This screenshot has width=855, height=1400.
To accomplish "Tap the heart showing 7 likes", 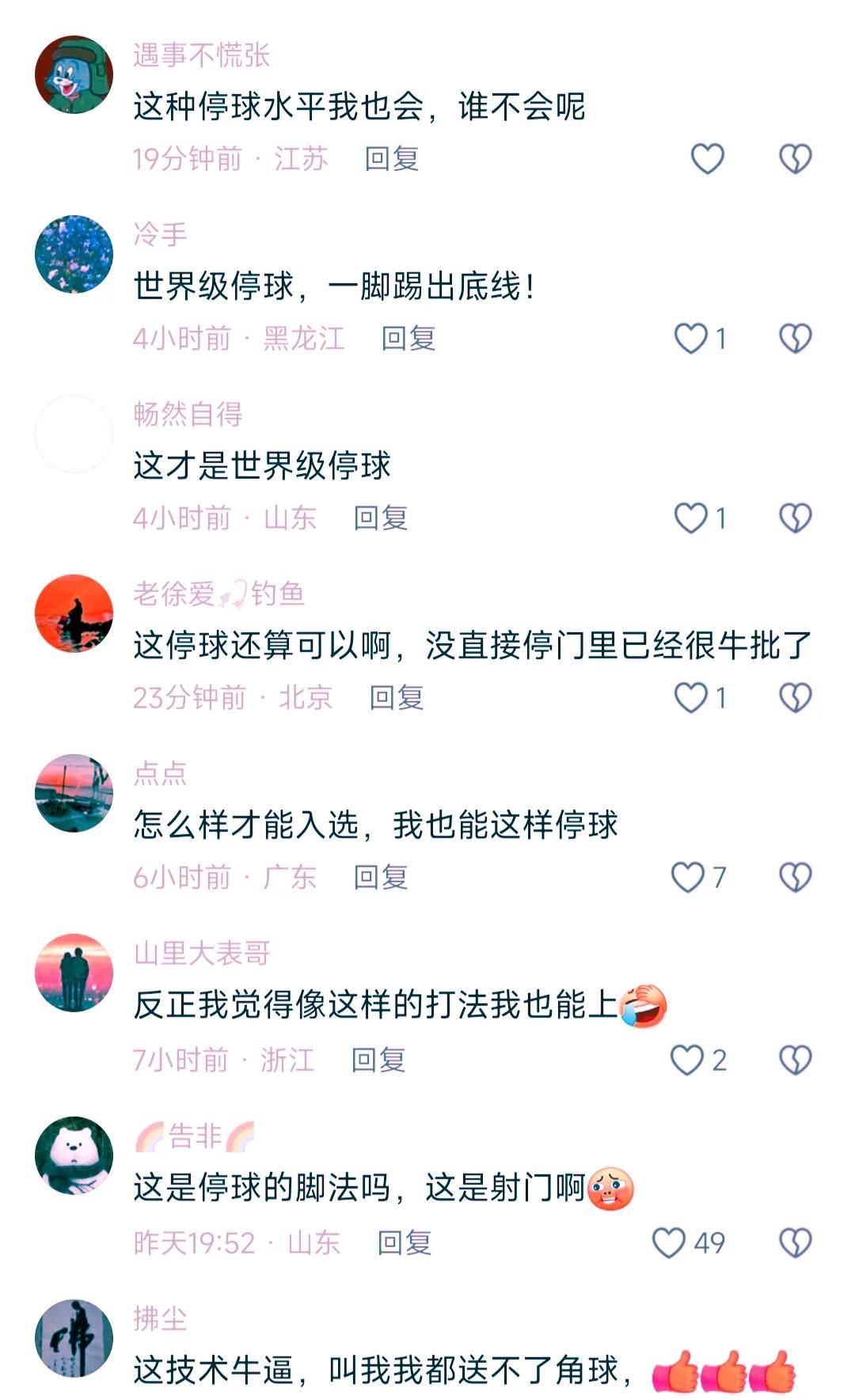I will click(x=689, y=875).
